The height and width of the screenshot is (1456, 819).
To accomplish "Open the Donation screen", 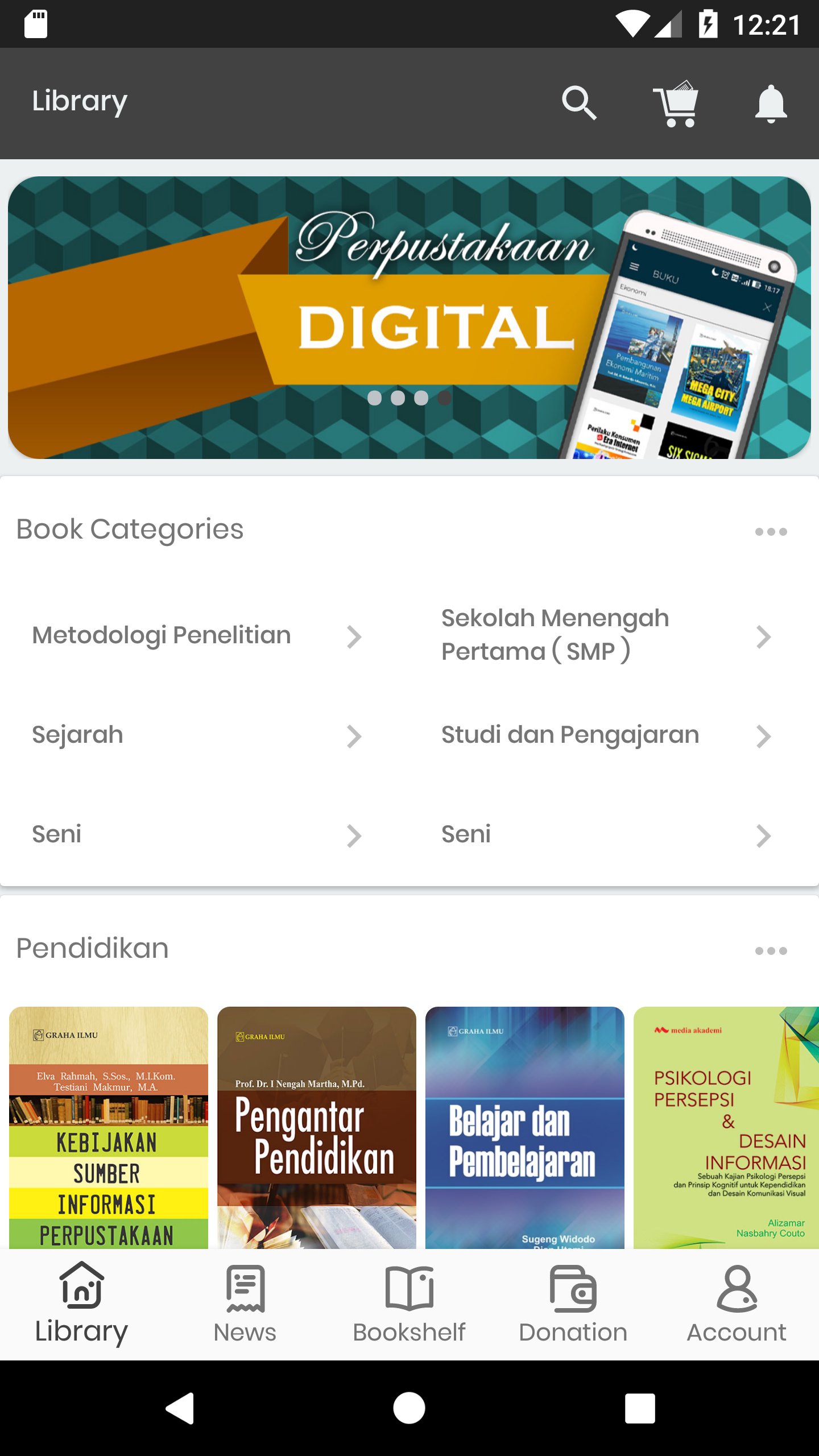I will coord(573,1319).
